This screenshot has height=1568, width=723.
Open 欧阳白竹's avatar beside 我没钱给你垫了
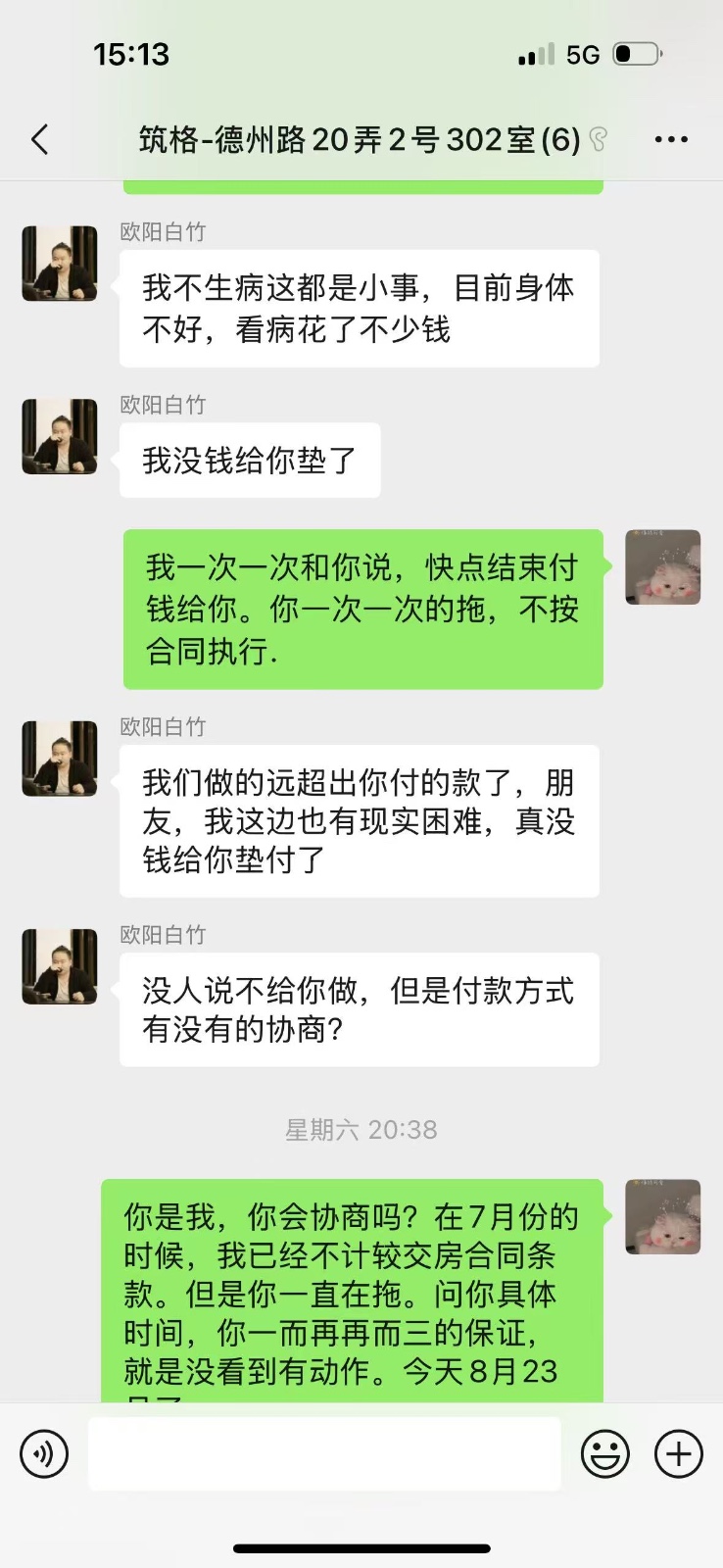pos(60,437)
